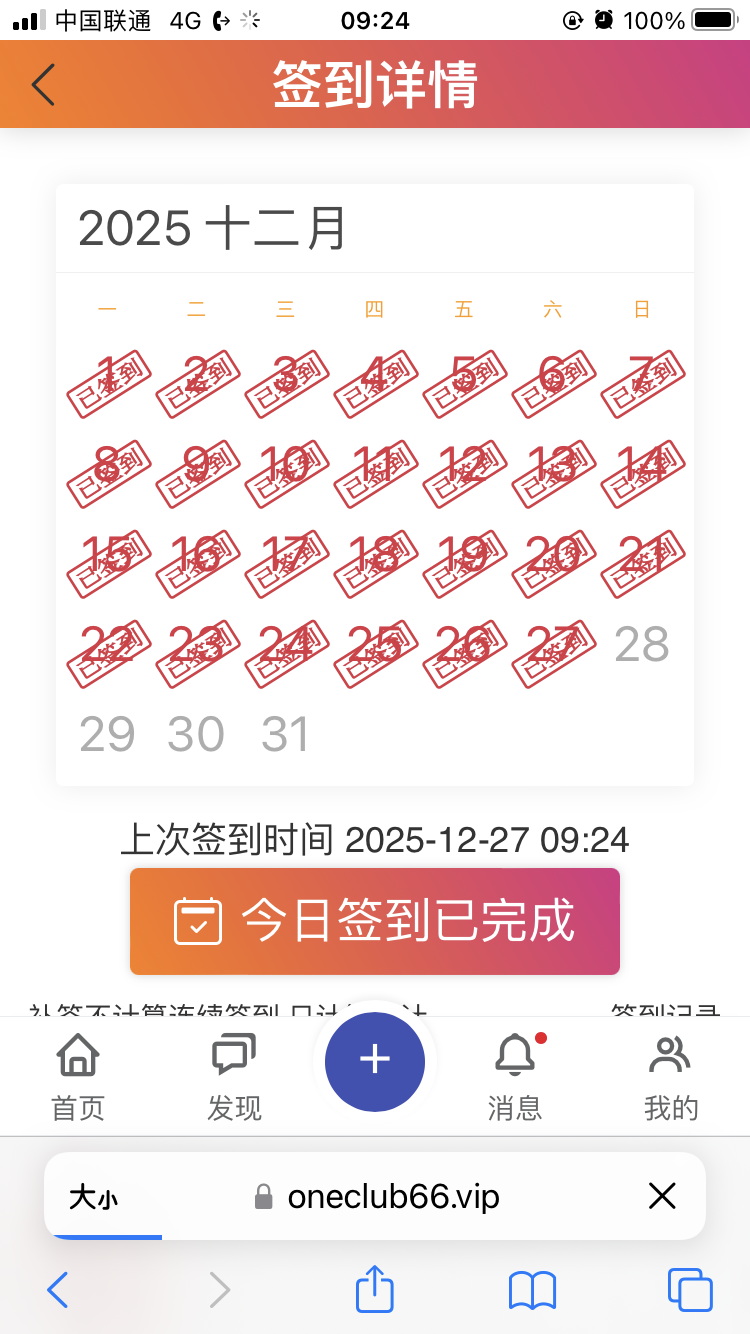Open 发现 discover via the chat bubble icon
The image size is (750, 1334).
232,1054
